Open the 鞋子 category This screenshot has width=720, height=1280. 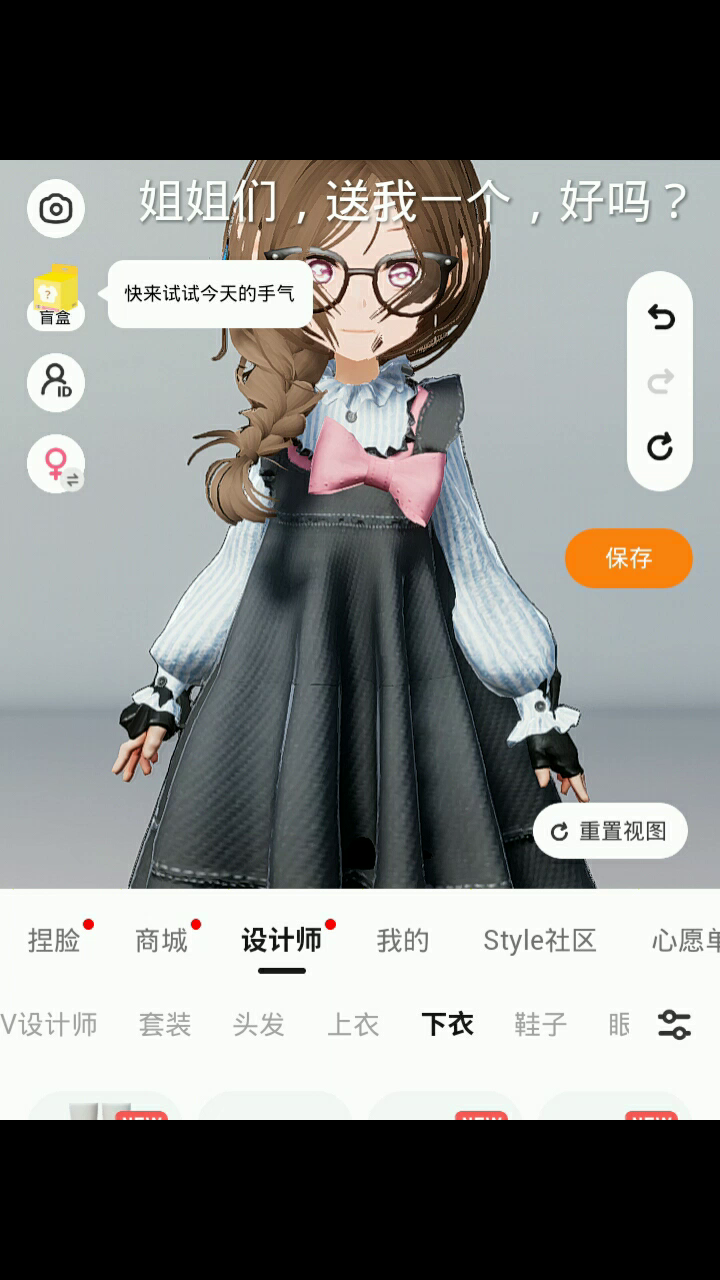pos(541,1024)
